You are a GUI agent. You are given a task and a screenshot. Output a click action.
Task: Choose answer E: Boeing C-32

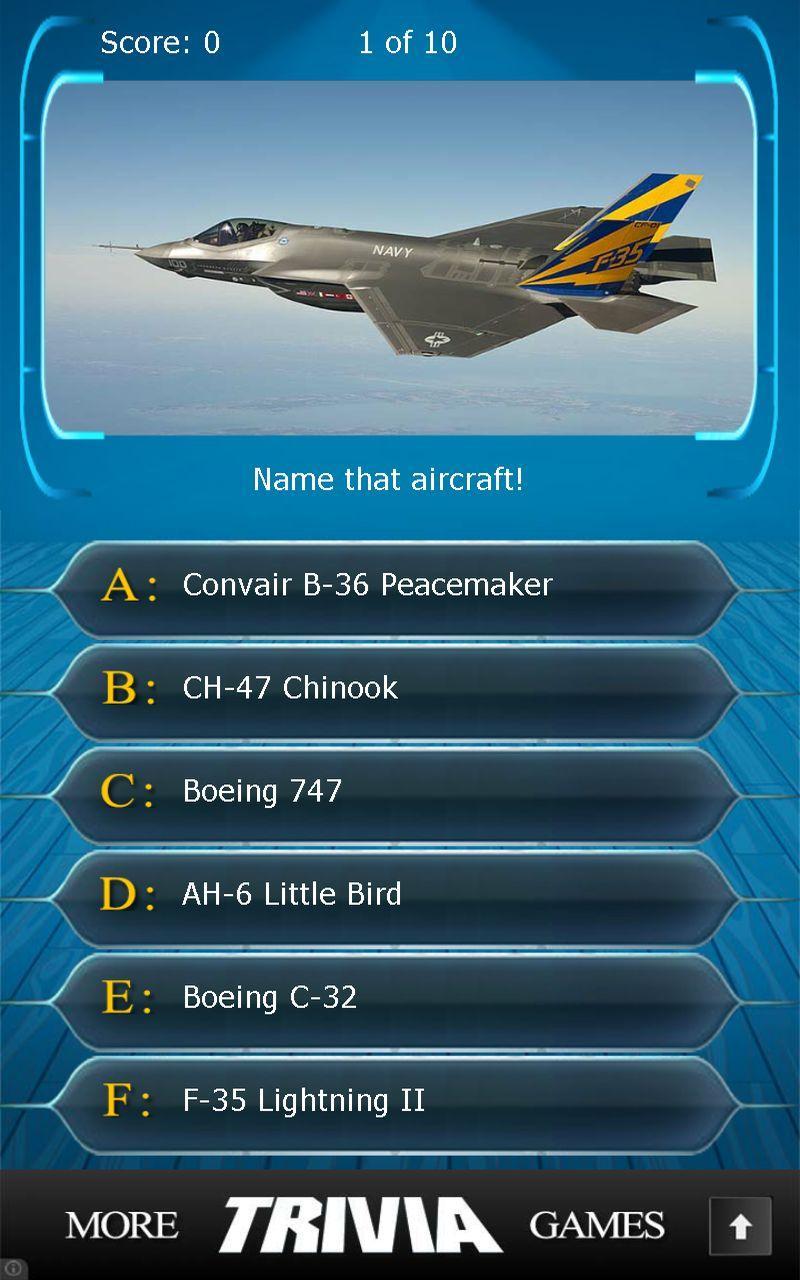[395, 998]
